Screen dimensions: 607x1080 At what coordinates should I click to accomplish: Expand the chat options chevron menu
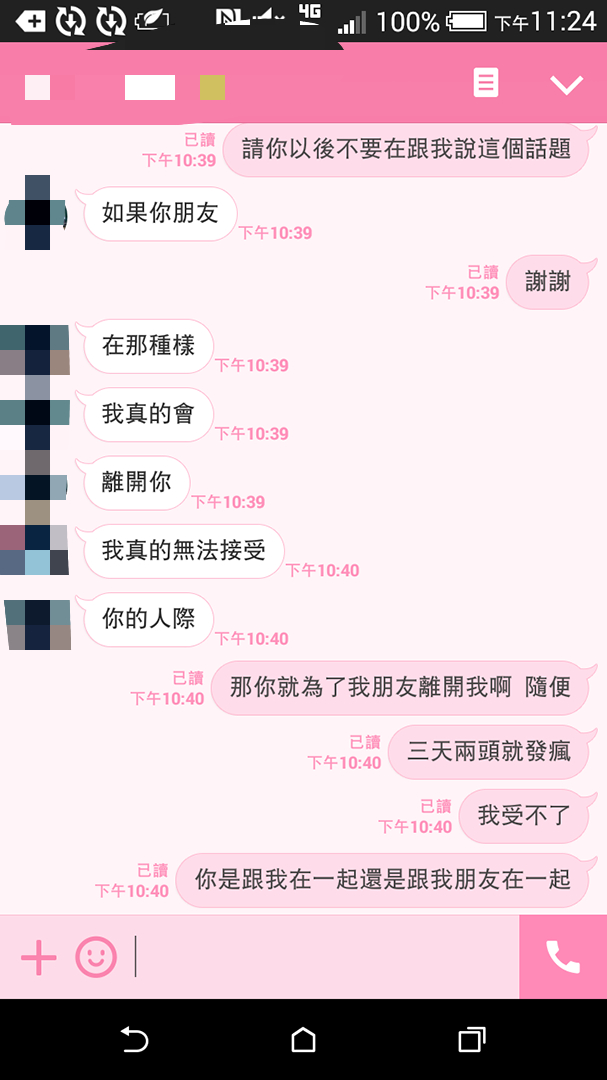tap(566, 84)
